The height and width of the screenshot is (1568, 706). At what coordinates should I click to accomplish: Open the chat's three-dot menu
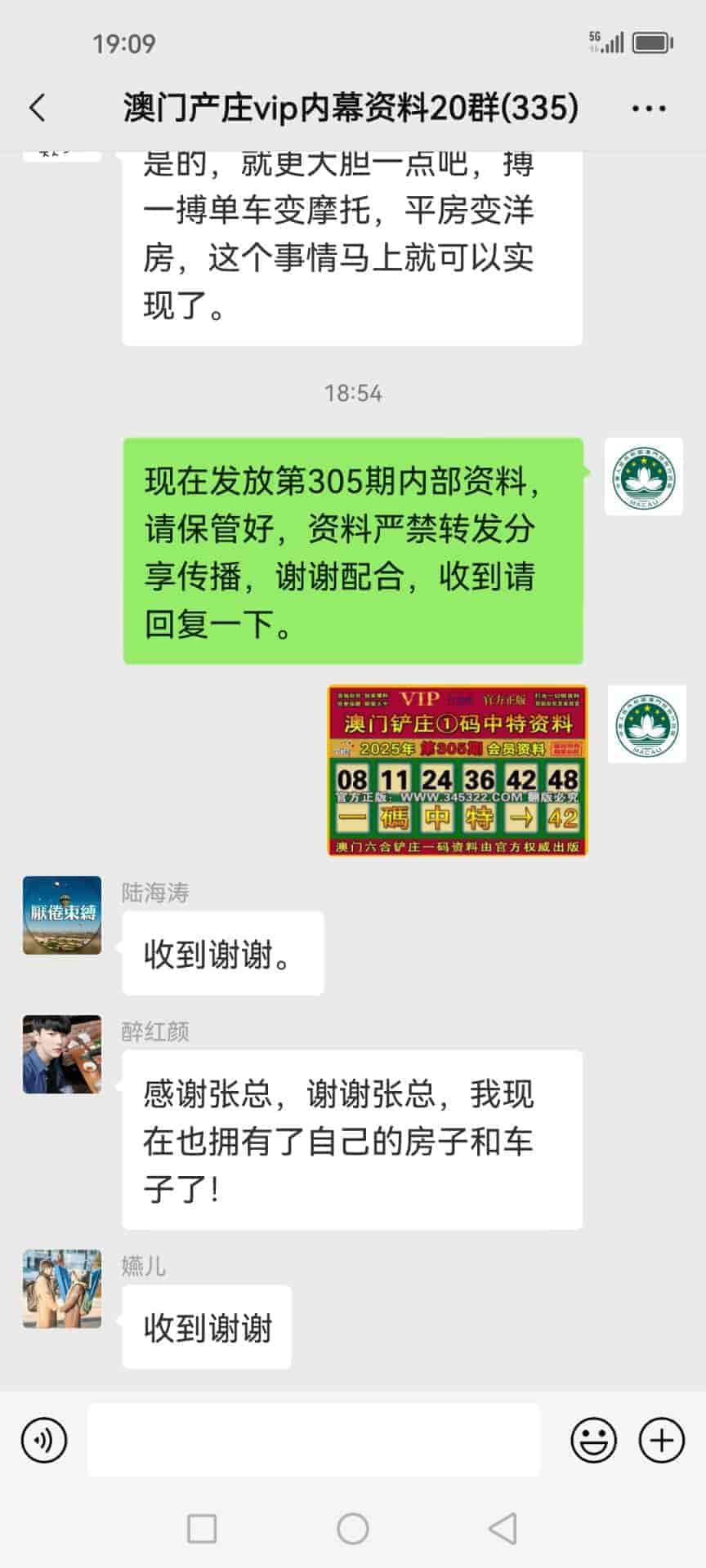coord(649,108)
